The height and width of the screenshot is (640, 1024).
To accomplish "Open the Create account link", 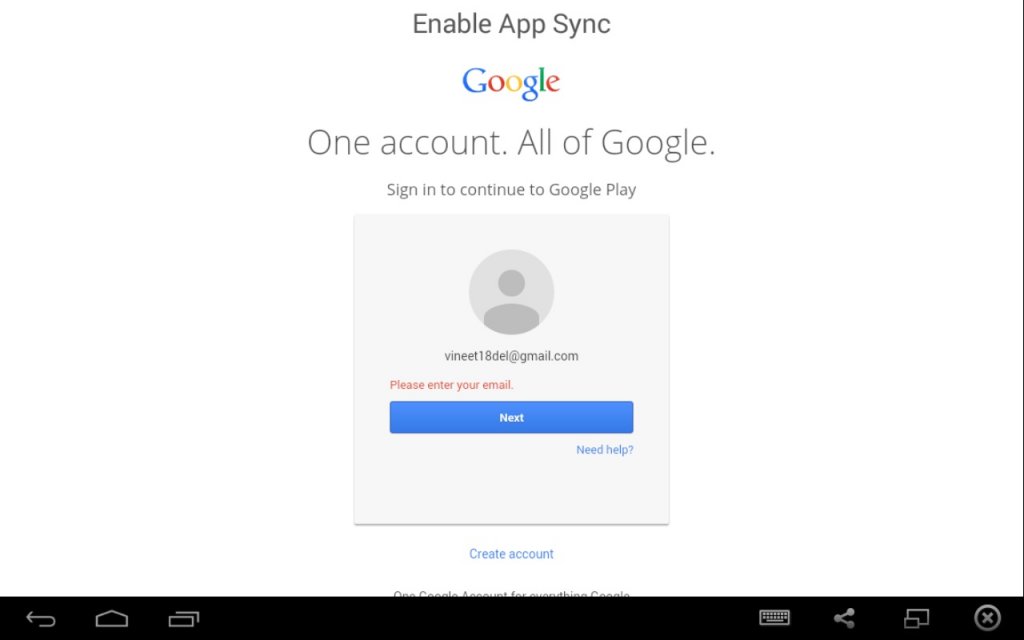I will (511, 553).
